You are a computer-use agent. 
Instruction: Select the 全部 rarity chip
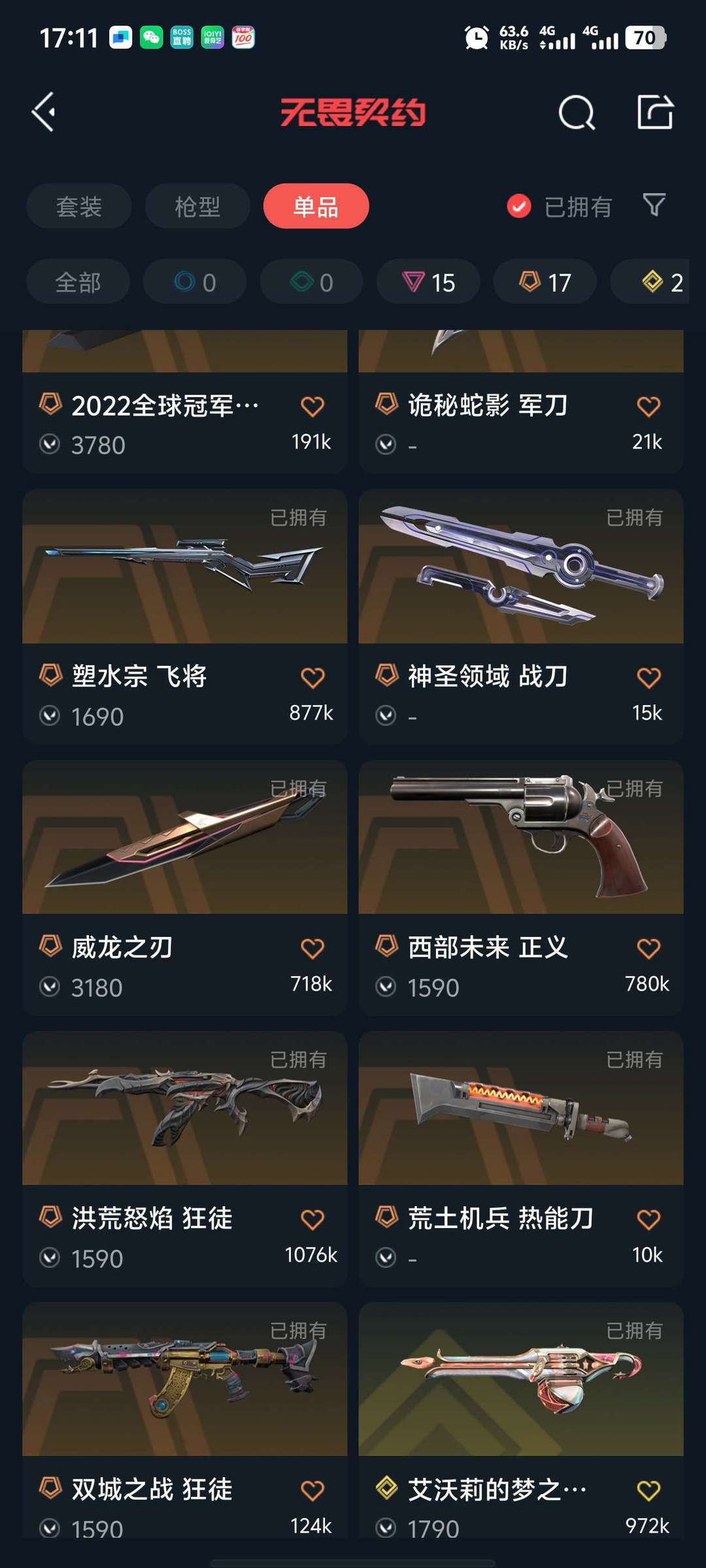pyautogui.click(x=78, y=282)
